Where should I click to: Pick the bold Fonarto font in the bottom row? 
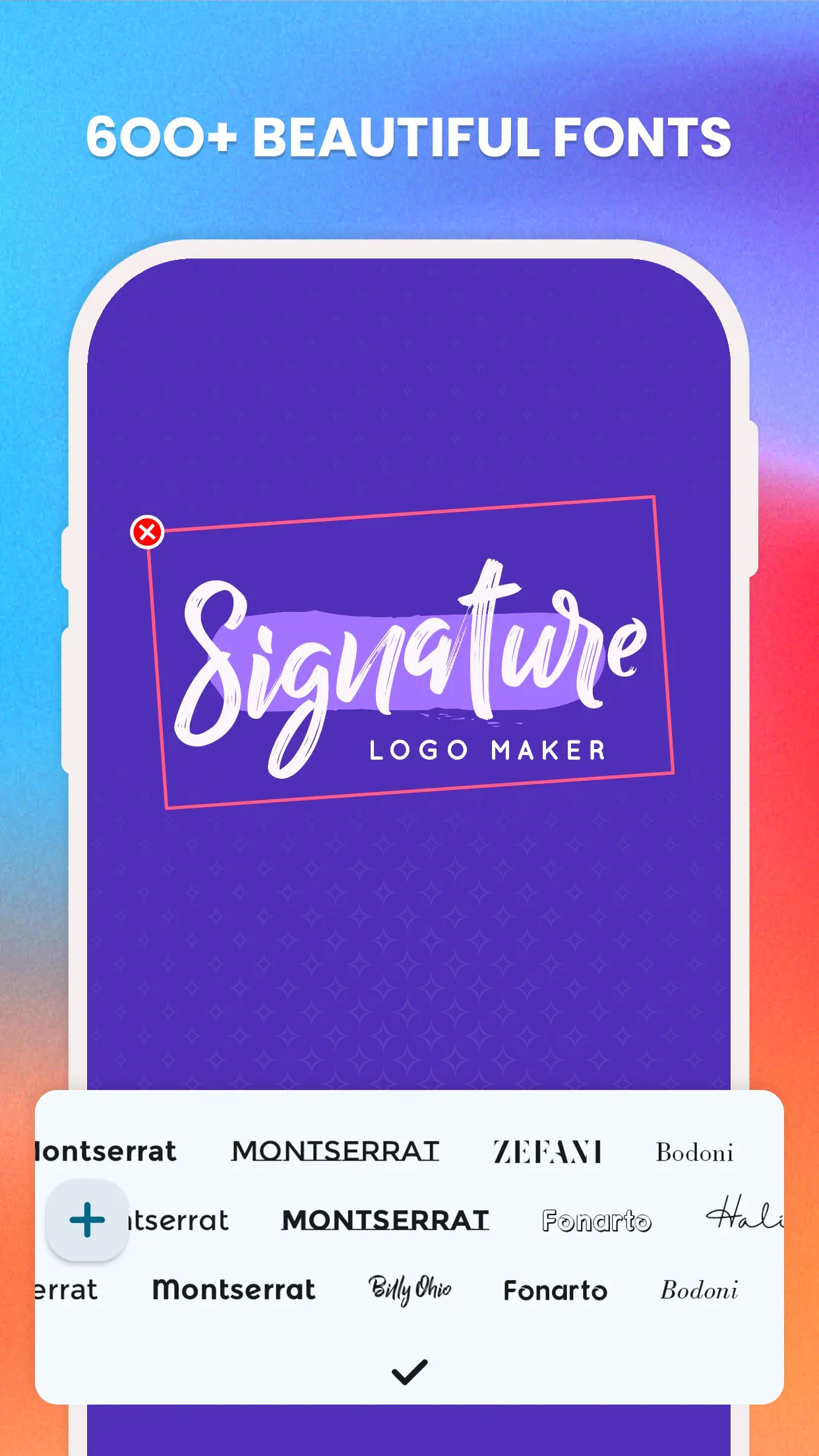[x=555, y=1290]
